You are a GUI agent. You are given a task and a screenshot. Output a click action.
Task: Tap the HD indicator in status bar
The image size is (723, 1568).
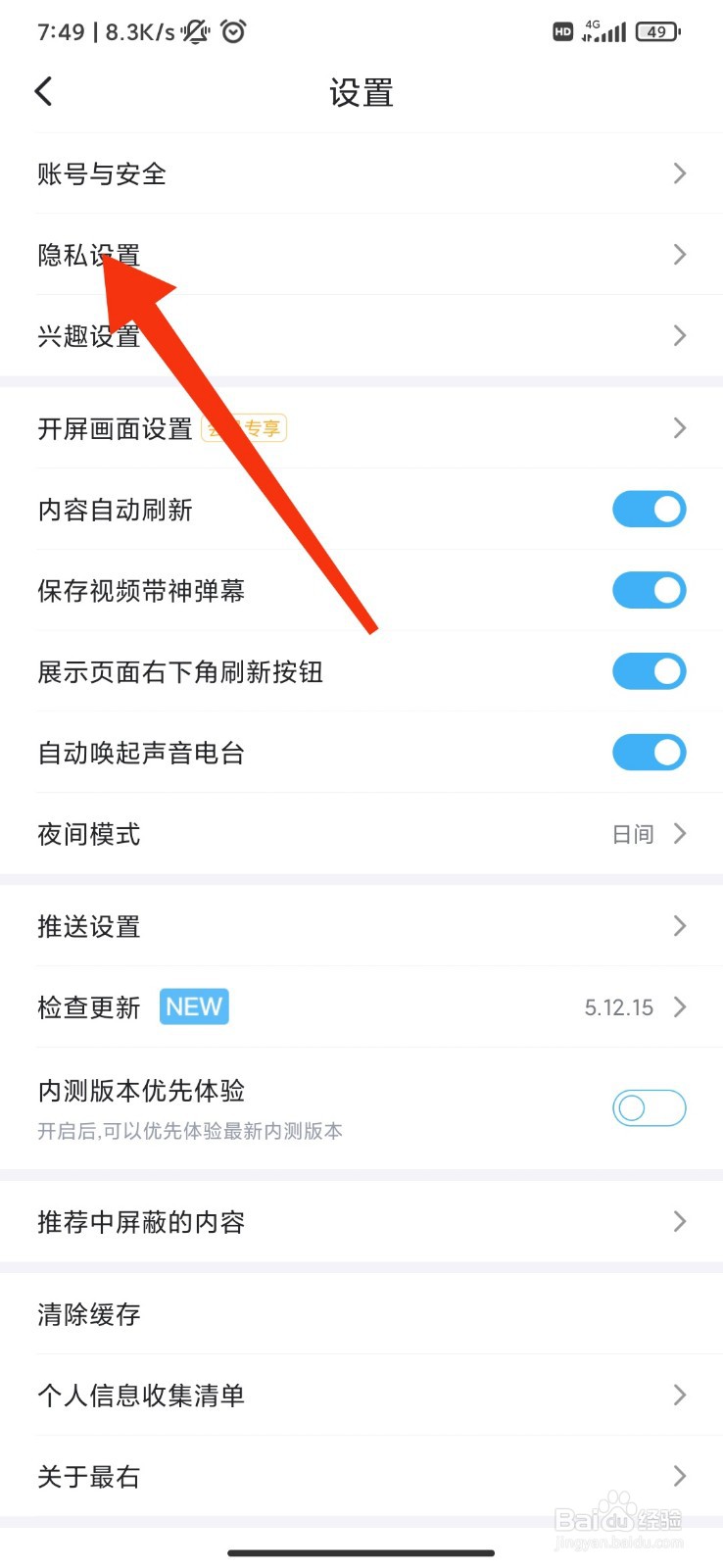point(562,31)
